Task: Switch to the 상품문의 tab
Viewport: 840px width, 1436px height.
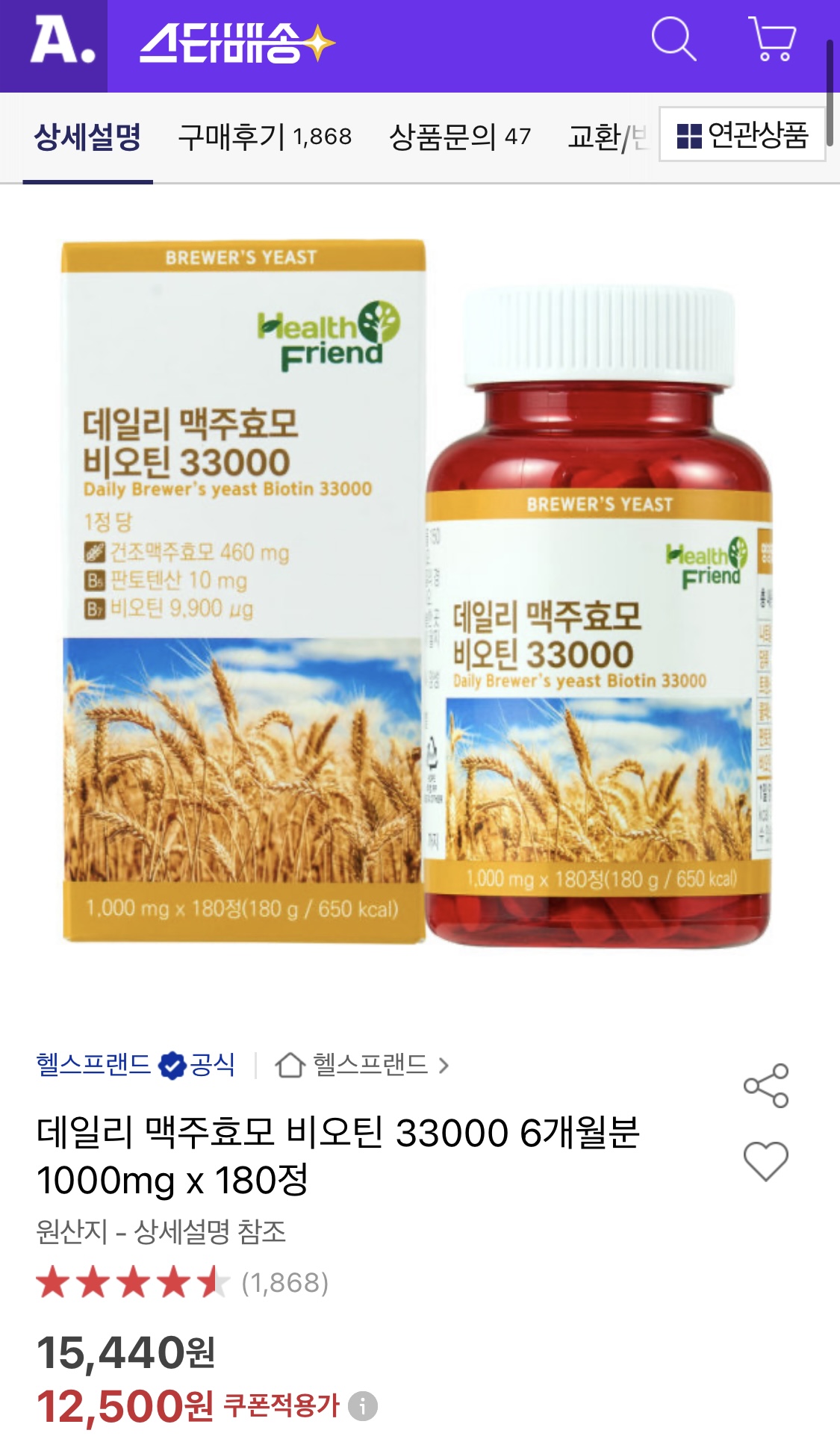Action: pyautogui.click(x=459, y=137)
